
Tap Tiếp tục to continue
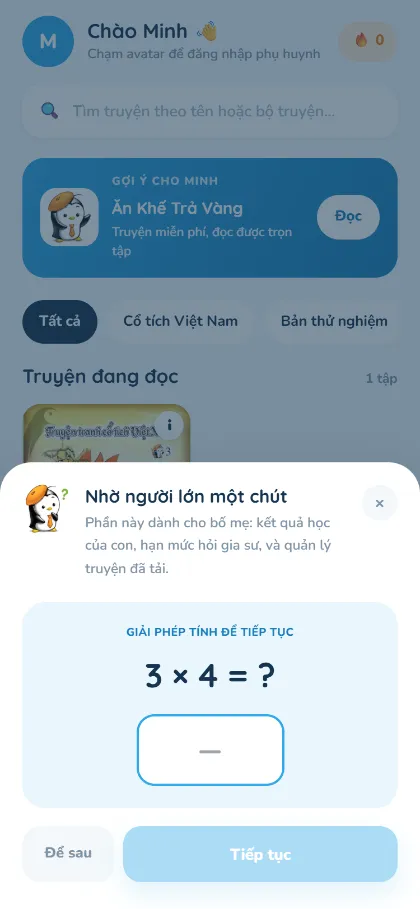pos(260,854)
